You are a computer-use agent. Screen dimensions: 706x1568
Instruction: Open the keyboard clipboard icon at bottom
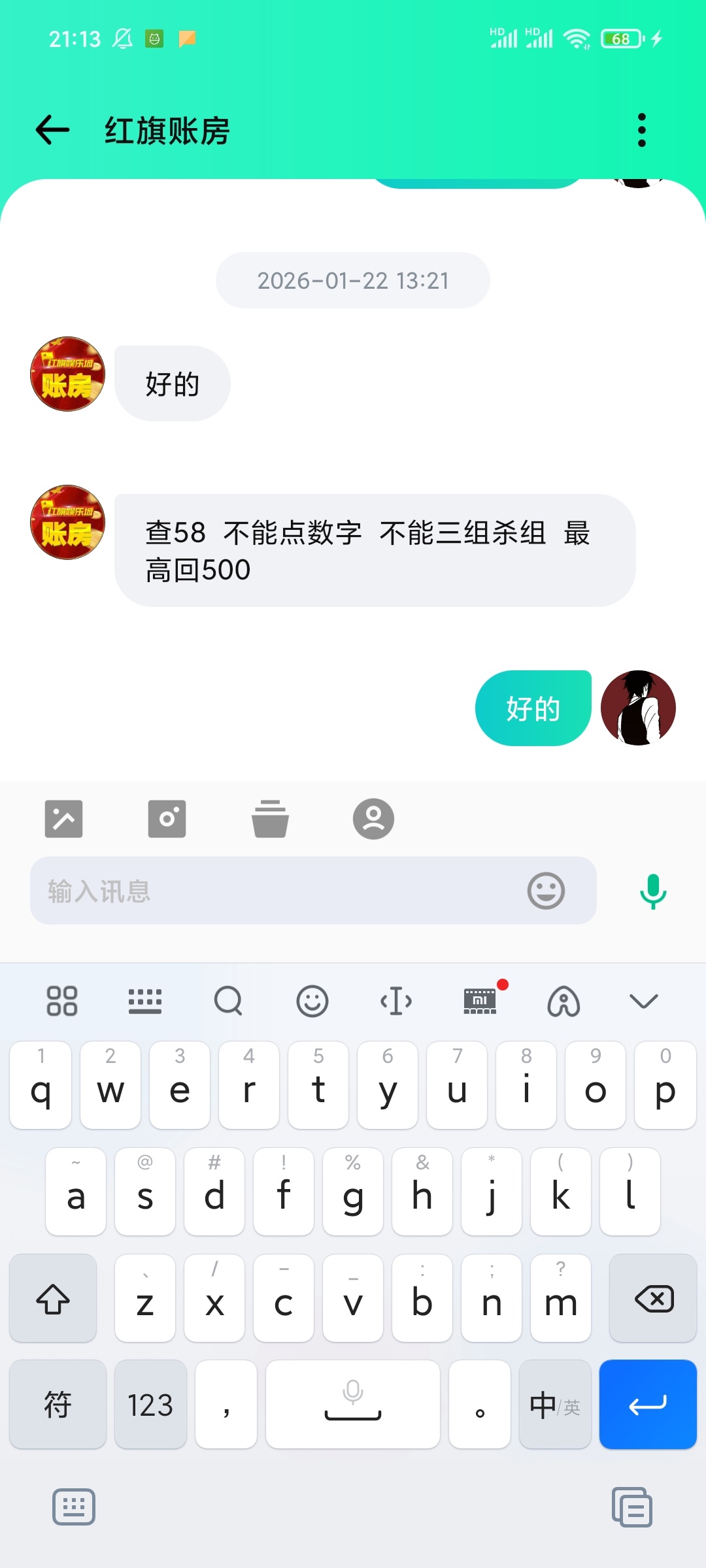click(631, 1507)
